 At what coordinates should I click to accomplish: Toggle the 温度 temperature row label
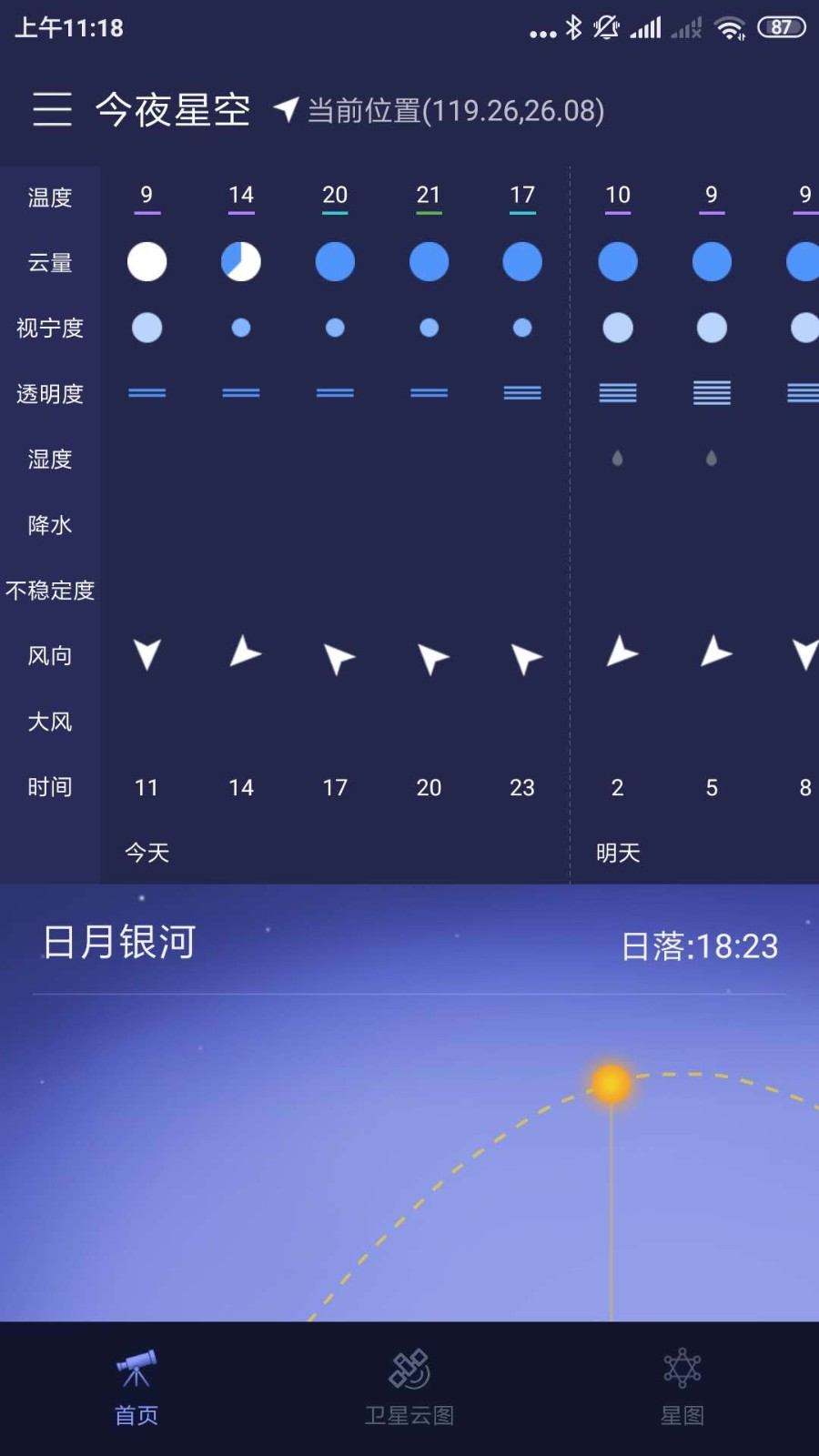tap(52, 197)
